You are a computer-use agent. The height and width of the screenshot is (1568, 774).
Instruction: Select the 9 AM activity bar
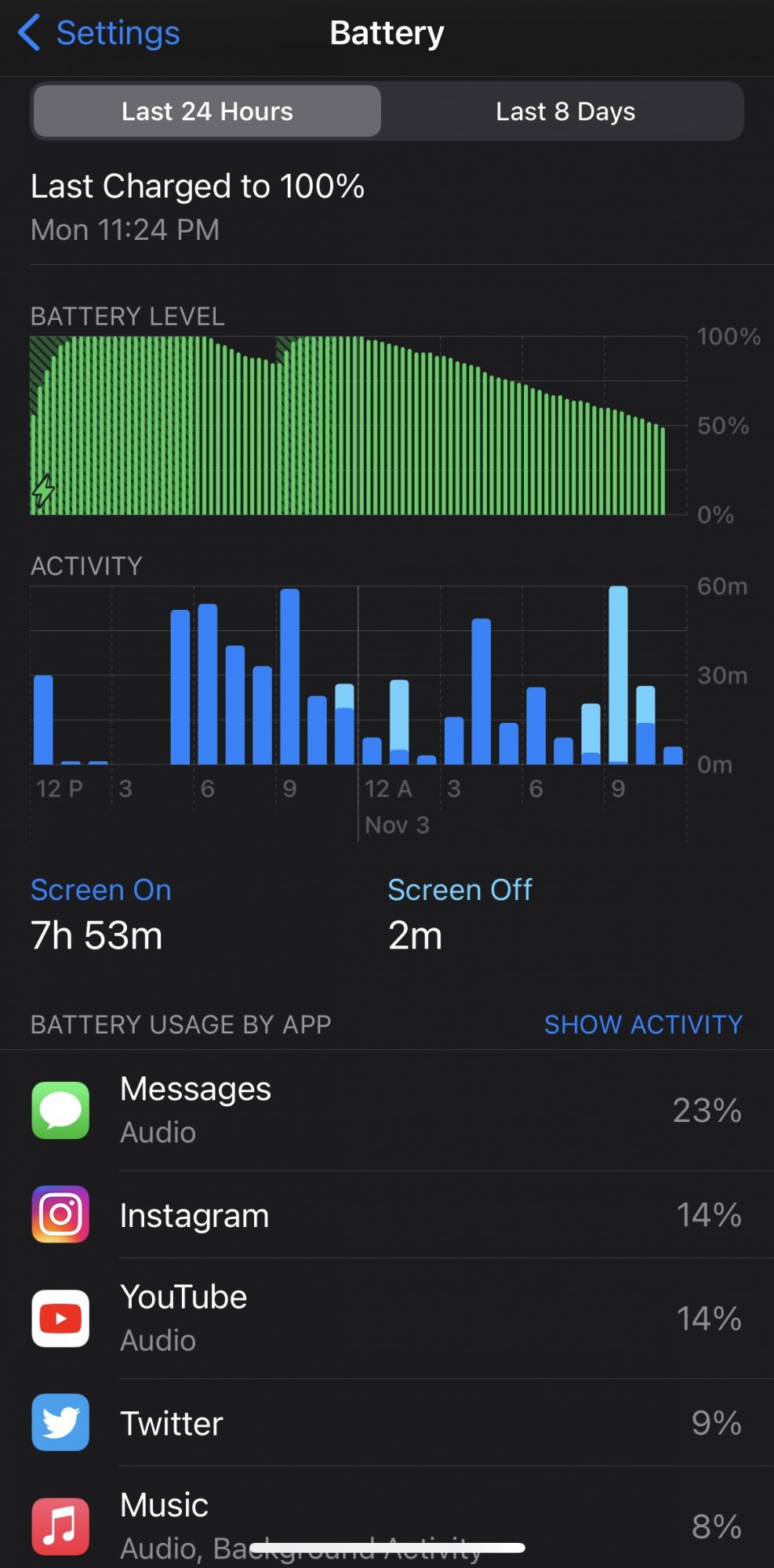click(x=618, y=674)
